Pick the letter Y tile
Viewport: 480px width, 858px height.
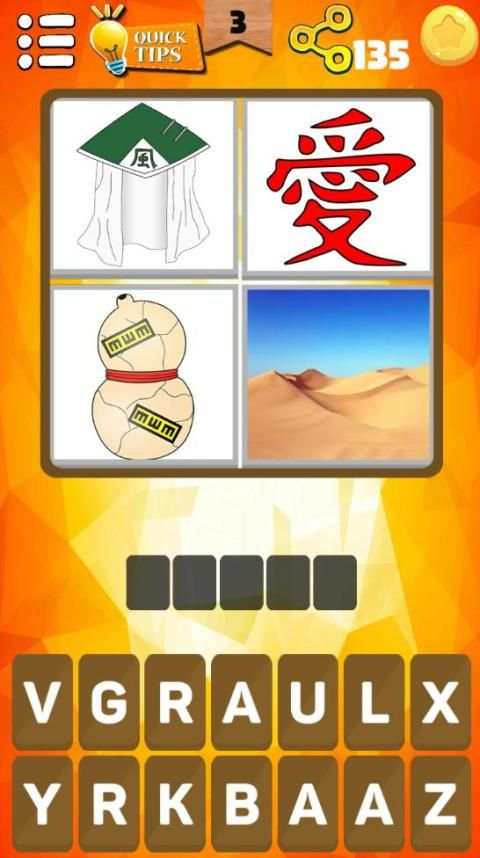point(42,804)
